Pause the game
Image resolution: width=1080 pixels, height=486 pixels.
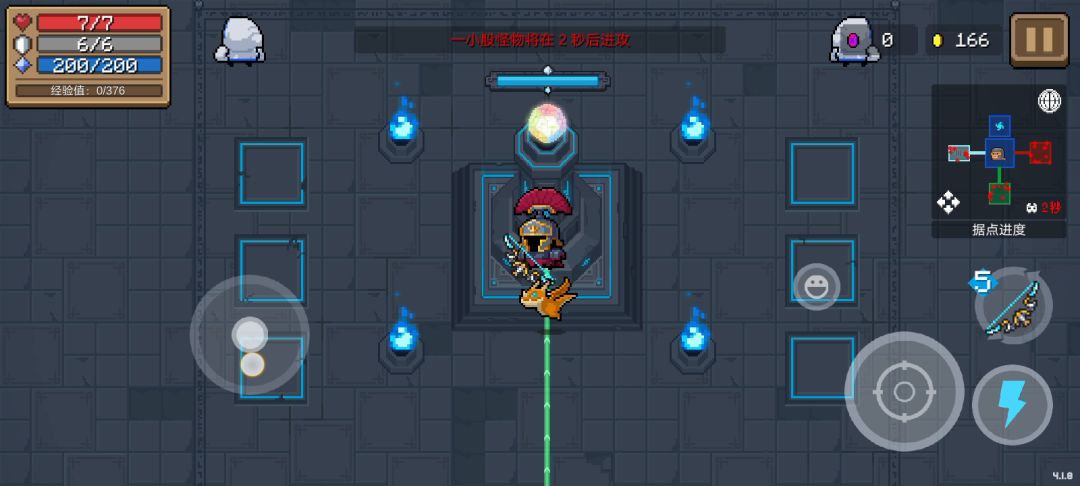[1038, 40]
